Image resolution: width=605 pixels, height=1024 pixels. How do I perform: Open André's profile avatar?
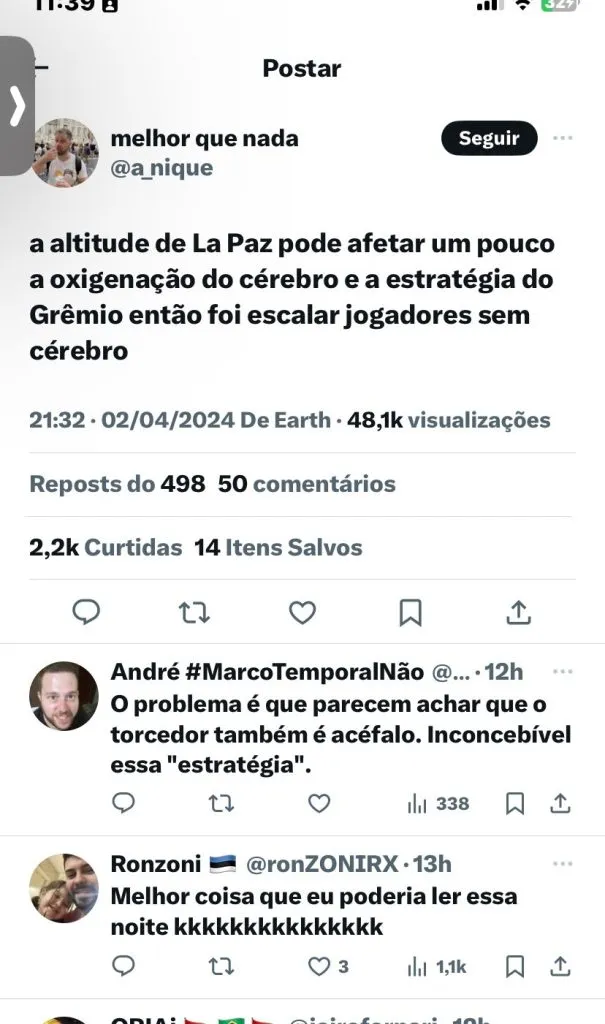pos(64,695)
